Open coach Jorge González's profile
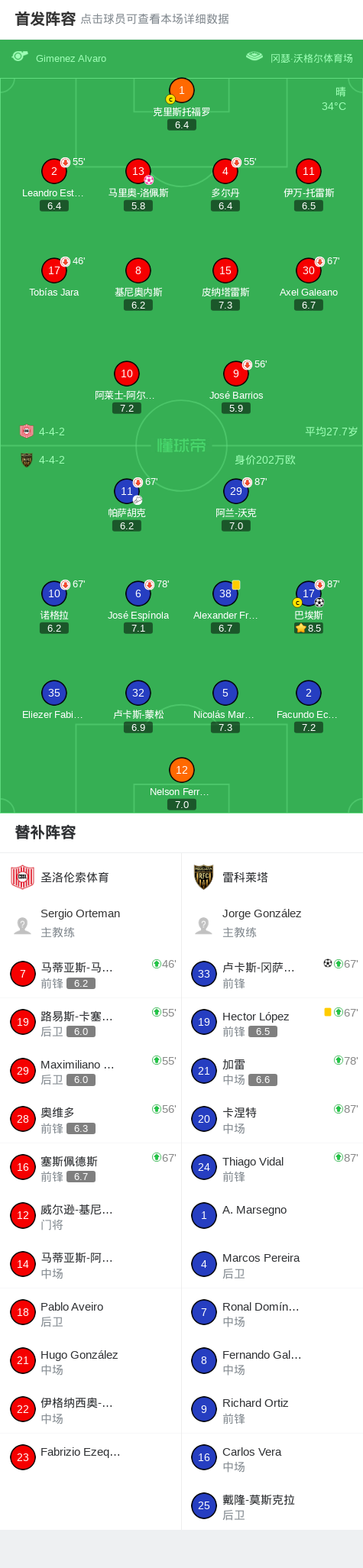Viewport: 363px width, 1568px height. [x=272, y=923]
